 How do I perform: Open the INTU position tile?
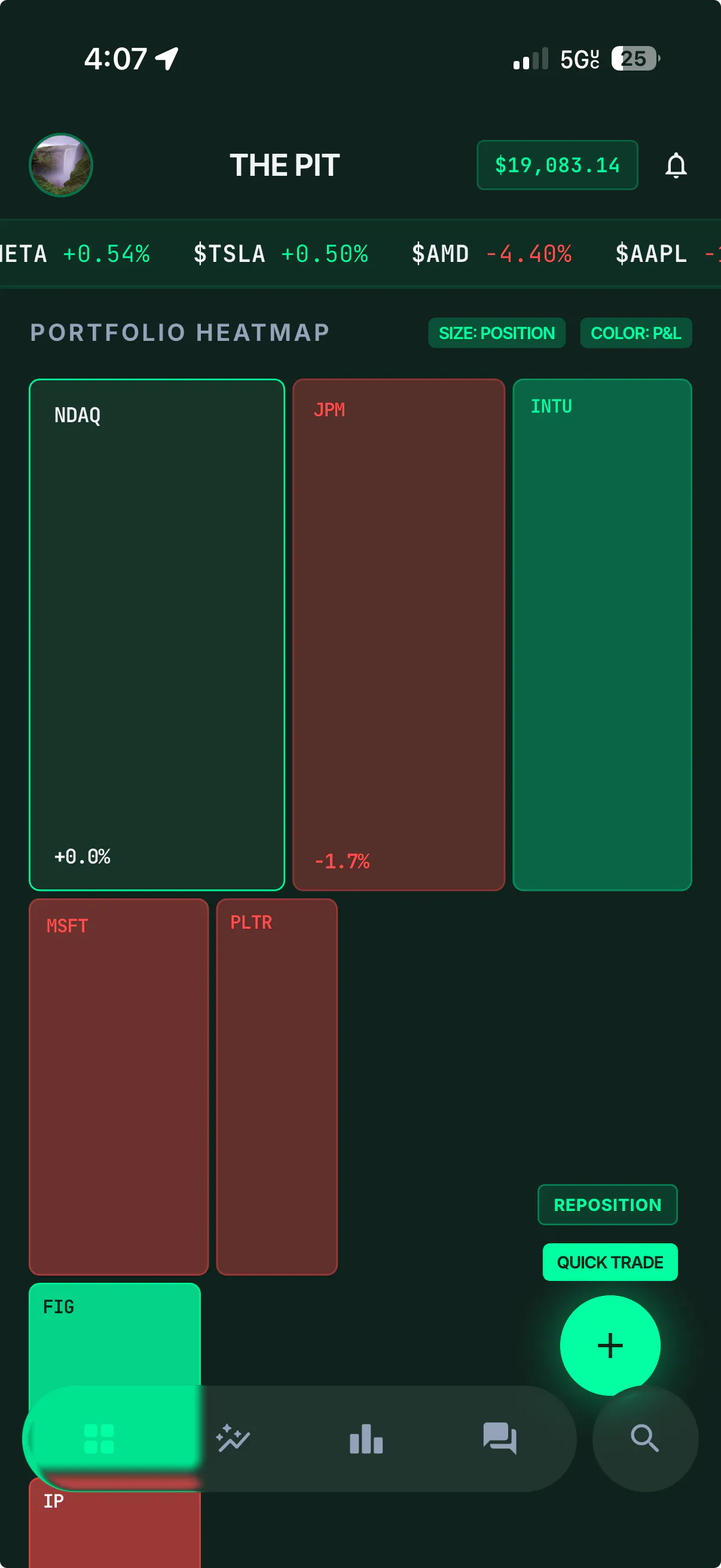click(x=602, y=634)
